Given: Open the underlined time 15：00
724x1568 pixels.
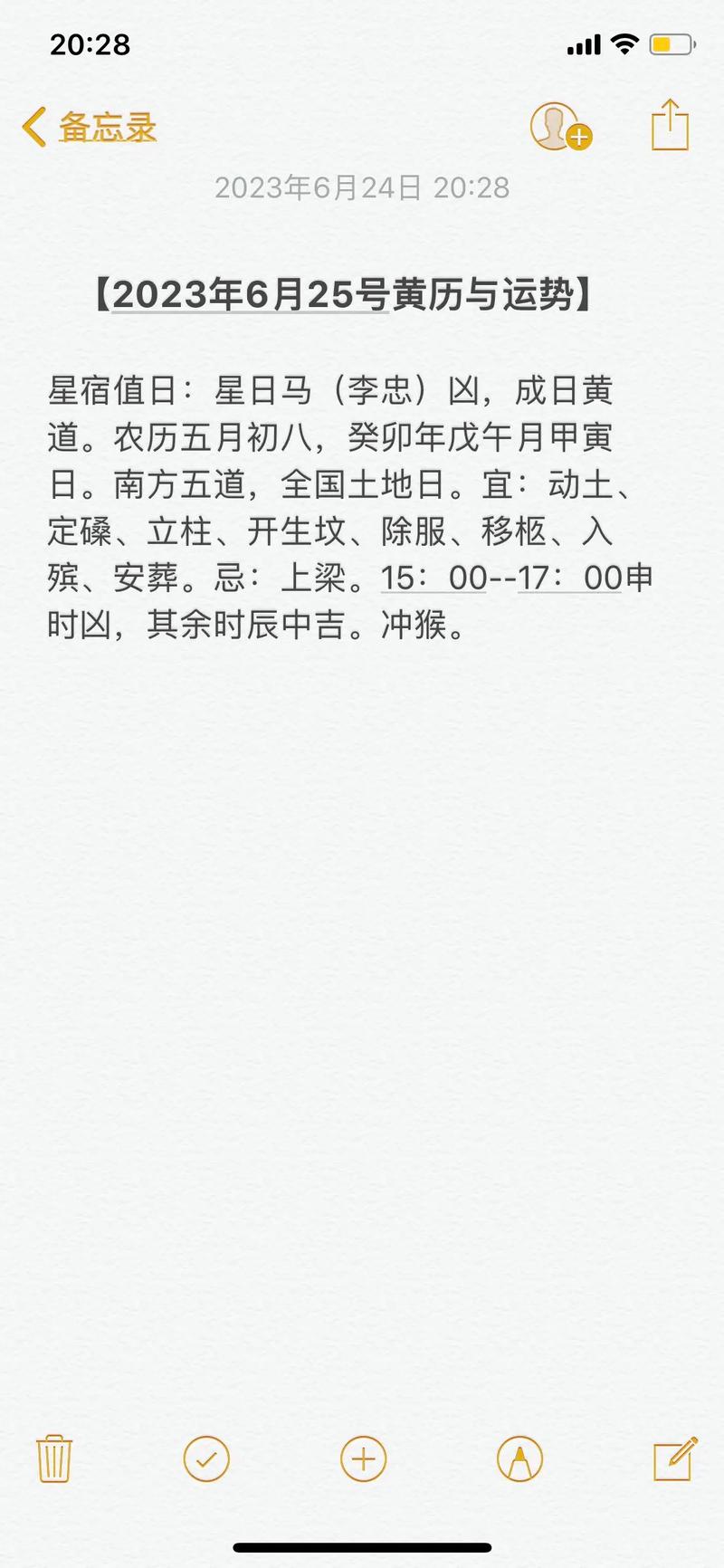Looking at the screenshot, I should 433,578.
